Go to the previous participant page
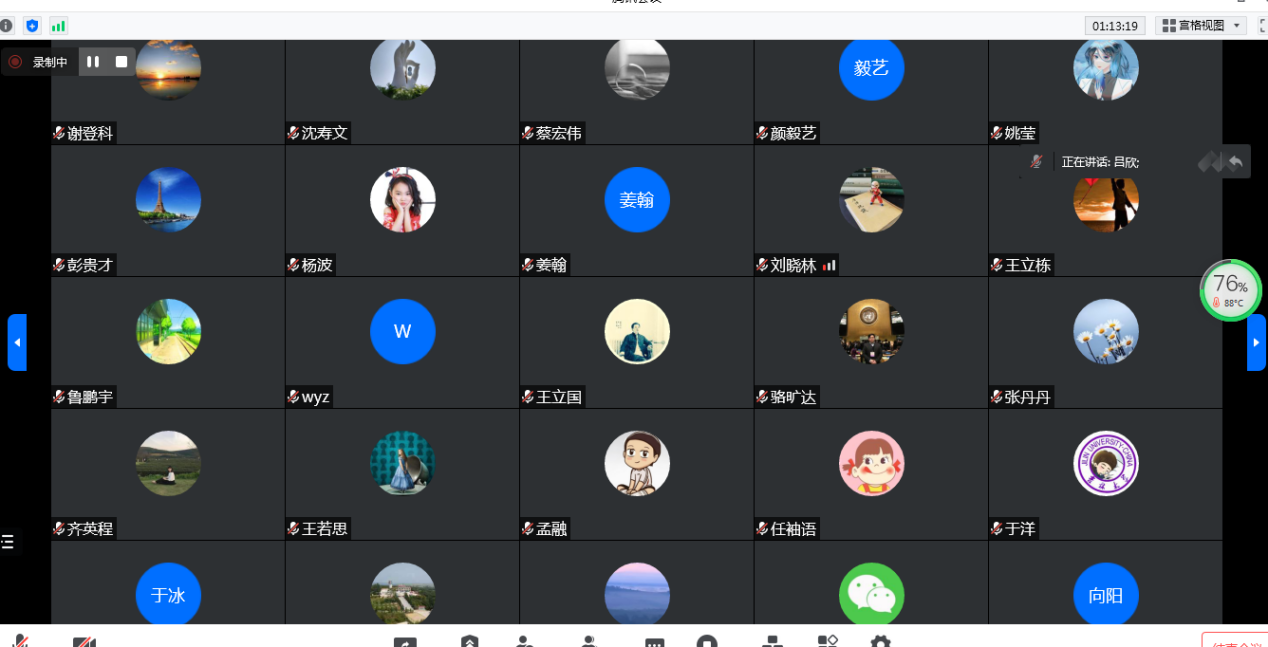The width and height of the screenshot is (1268, 647). (17, 342)
